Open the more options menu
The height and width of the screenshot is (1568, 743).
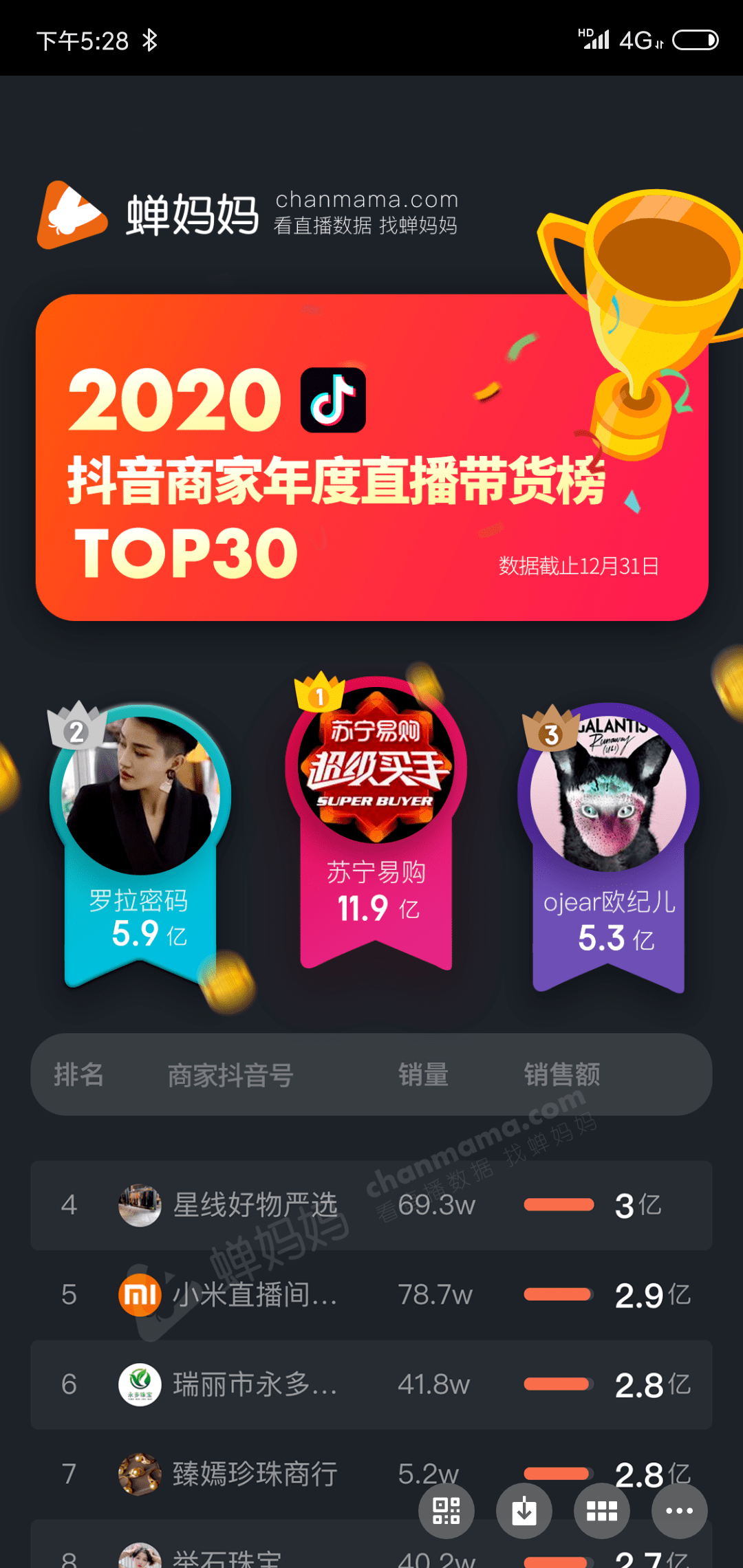point(680,1511)
